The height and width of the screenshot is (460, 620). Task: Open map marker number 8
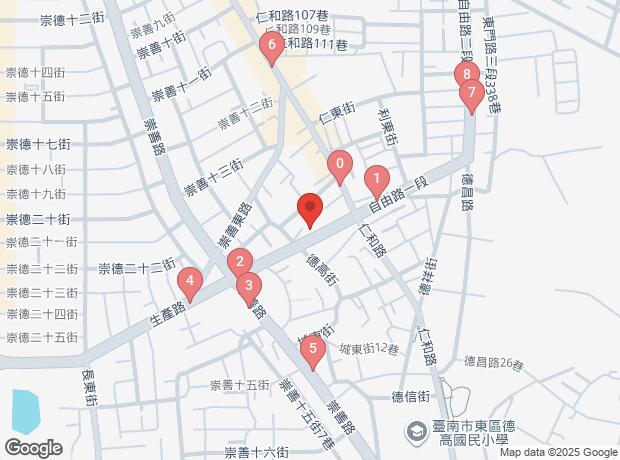coord(462,75)
